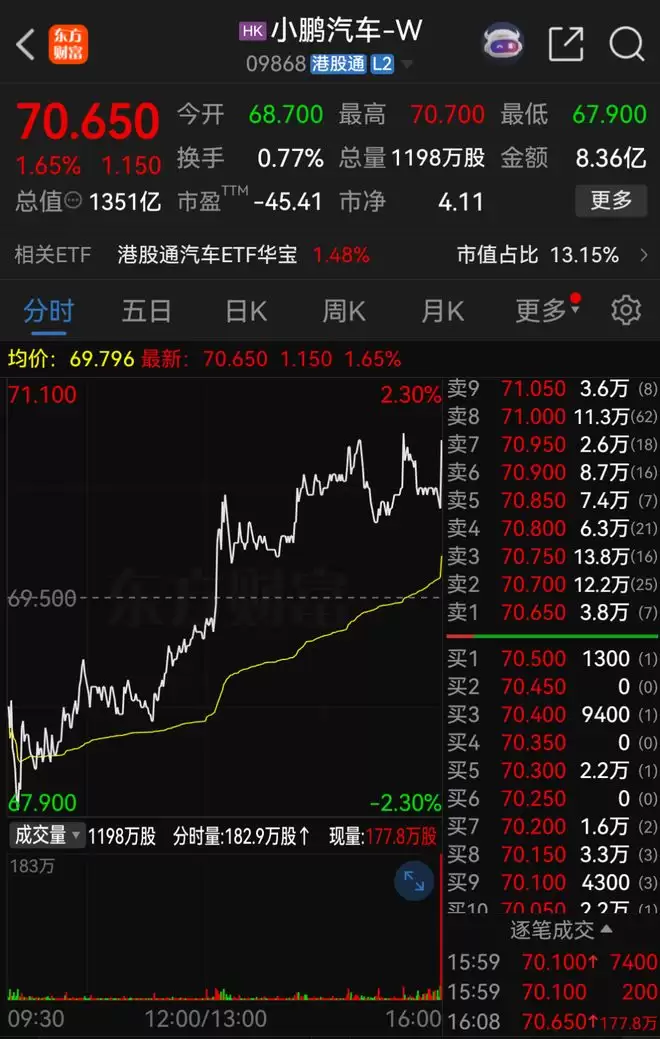
Task: Go back using the back arrow
Action: (27, 44)
